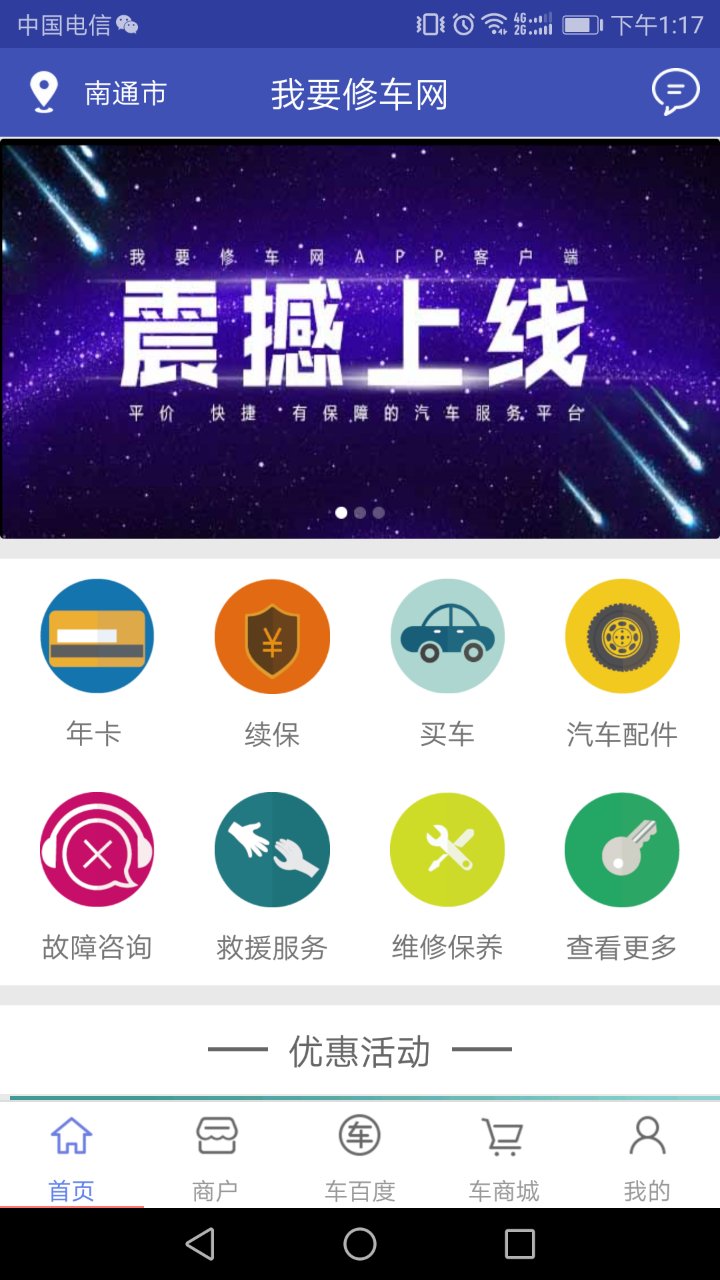Open the 年卡 annual card service icon
This screenshot has width=720, height=1280.
click(x=96, y=635)
